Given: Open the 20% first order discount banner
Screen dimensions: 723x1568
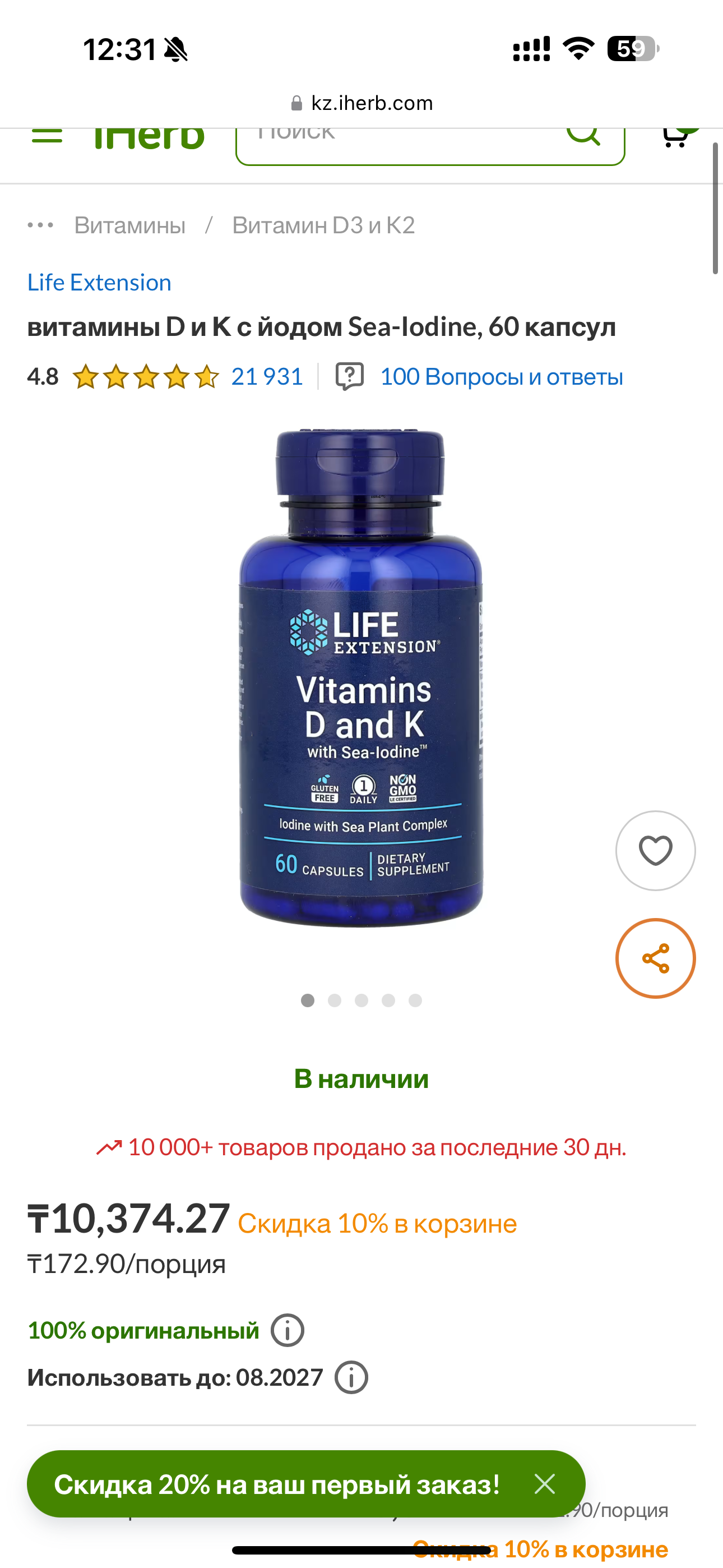Looking at the screenshot, I should (277, 1484).
